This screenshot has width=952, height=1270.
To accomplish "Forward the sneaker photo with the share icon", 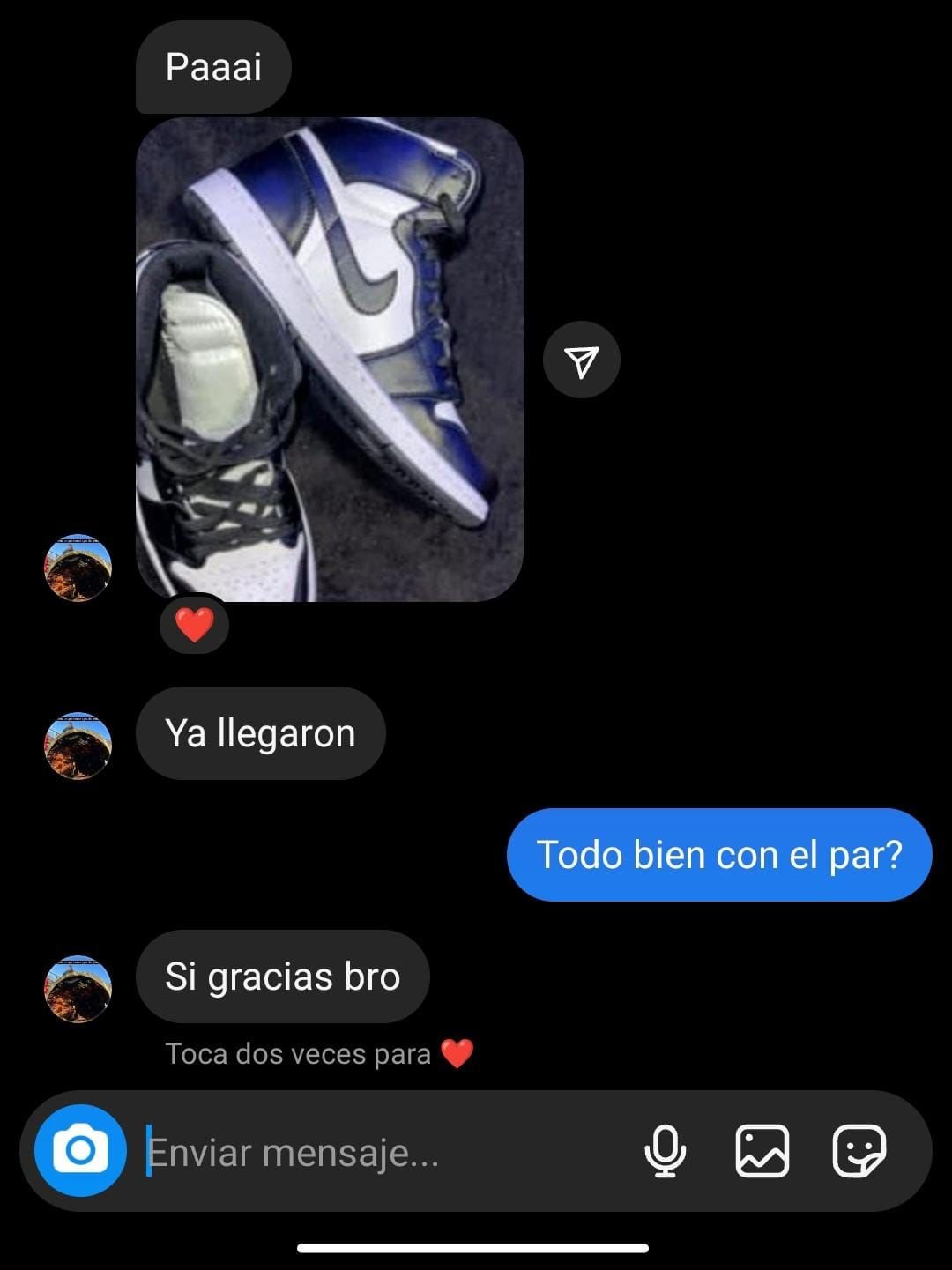I will click(581, 360).
